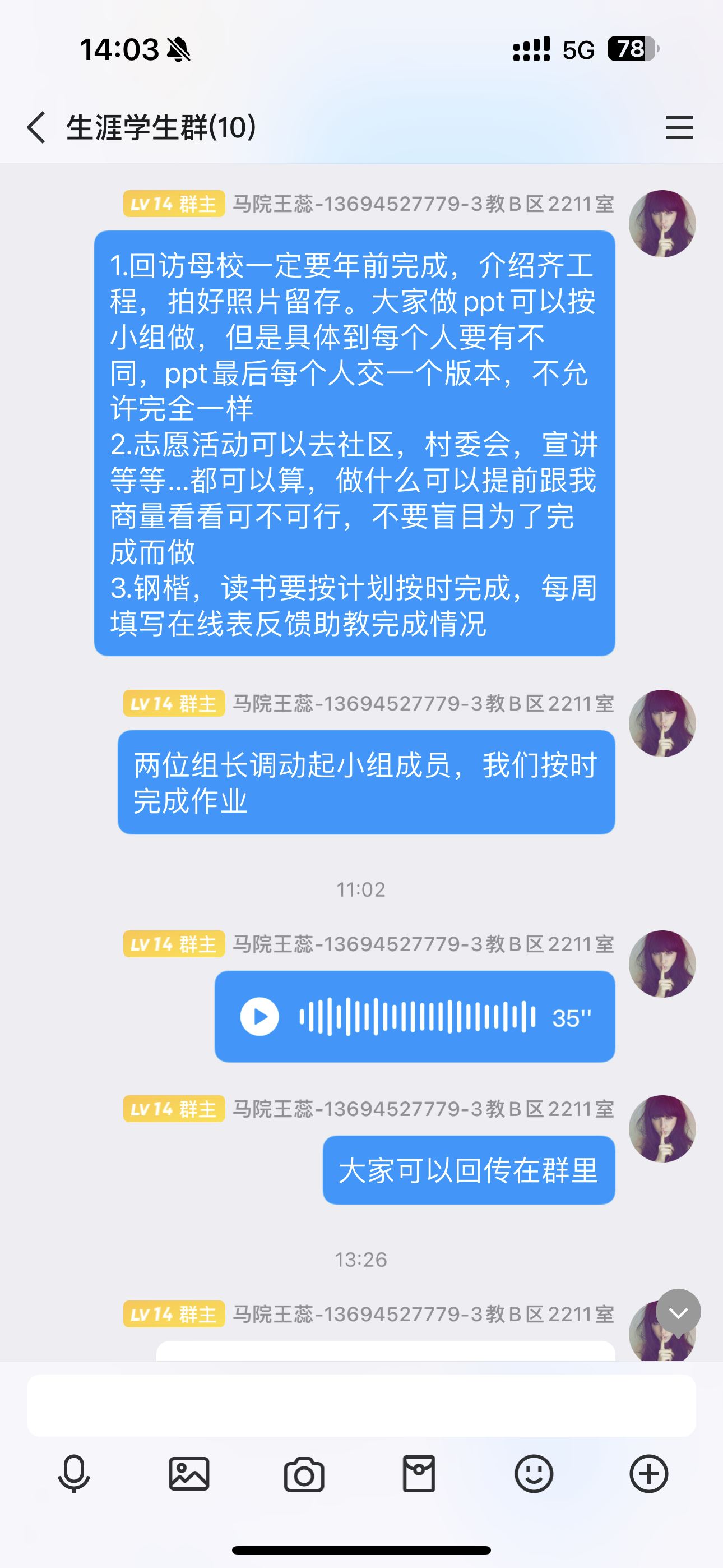The width and height of the screenshot is (723, 1568).
Task: Open the photo gallery picker
Action: pos(189,1474)
